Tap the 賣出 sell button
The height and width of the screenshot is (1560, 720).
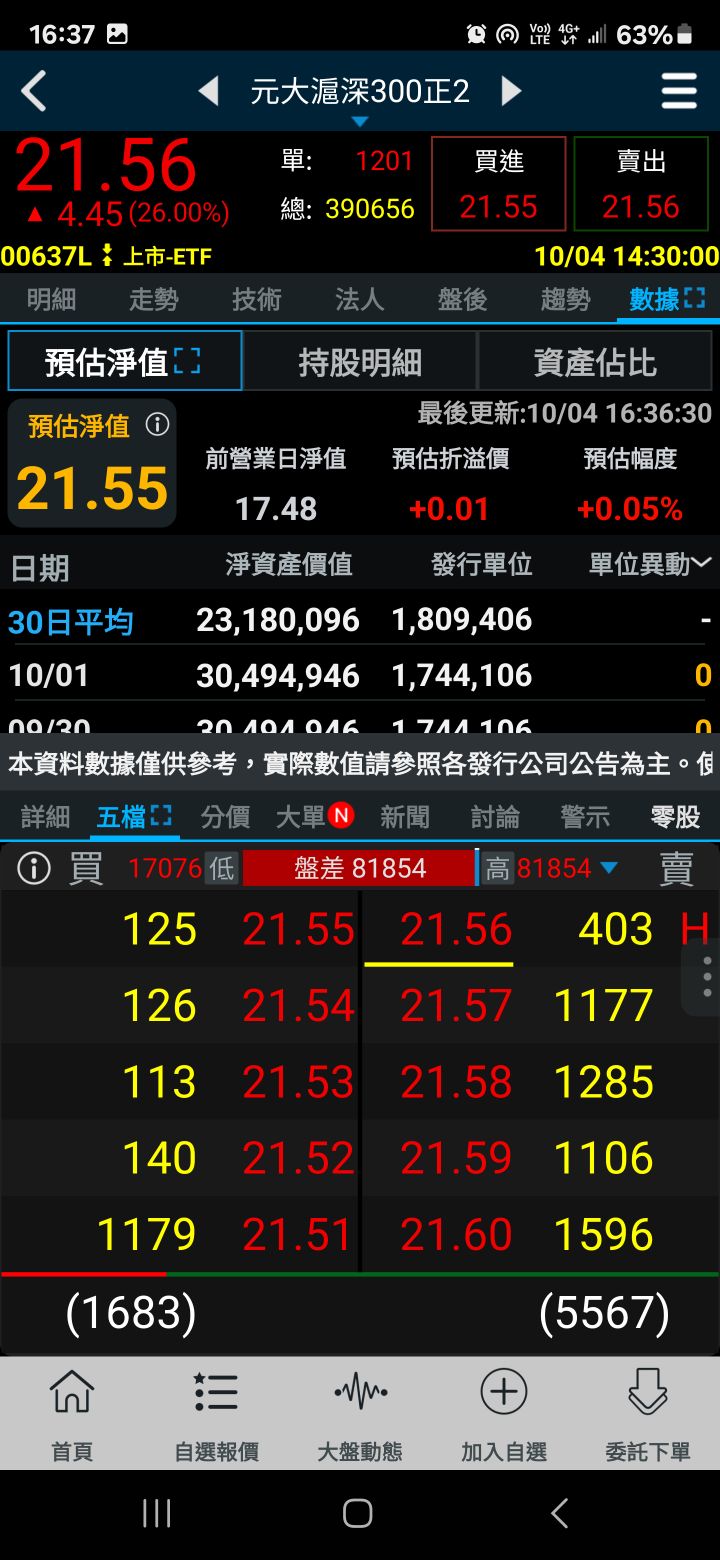pos(641,184)
